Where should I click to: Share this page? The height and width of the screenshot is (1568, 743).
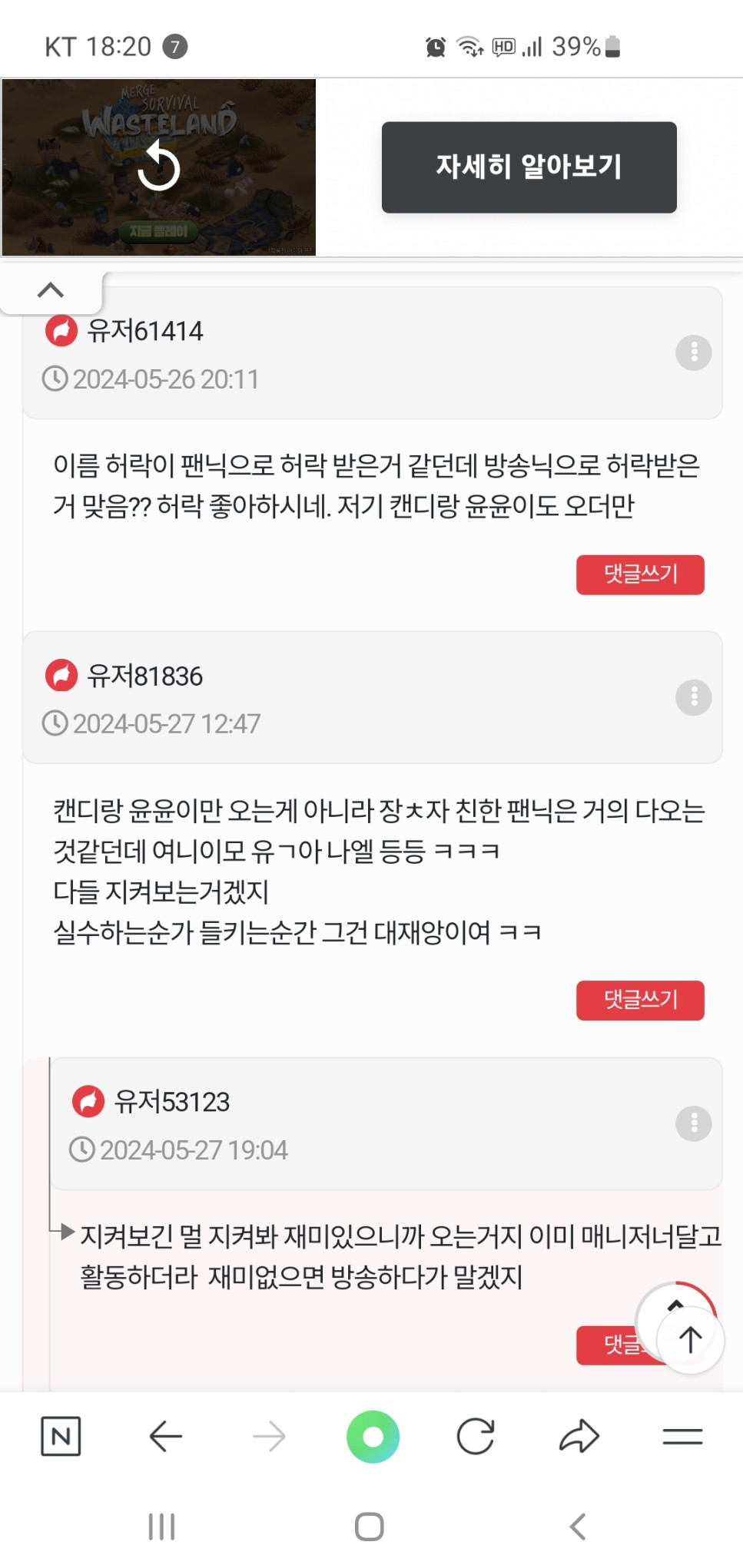click(579, 1436)
